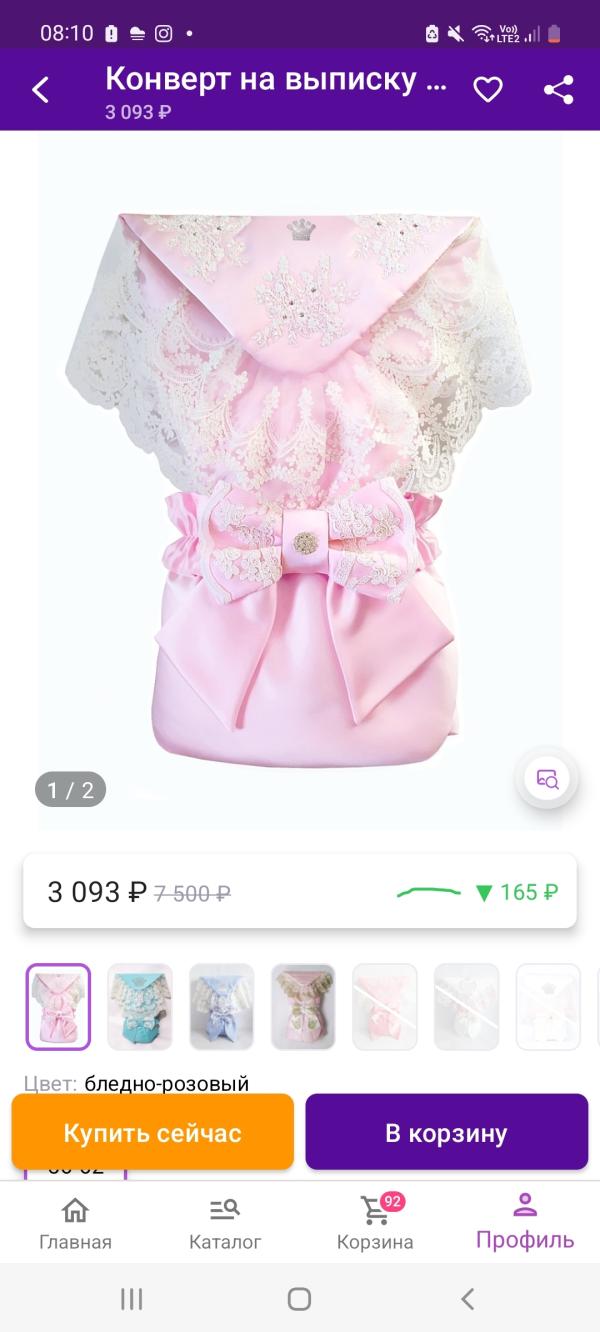Add this product to favorites
This screenshot has height=1332, width=600.
pyautogui.click(x=487, y=90)
